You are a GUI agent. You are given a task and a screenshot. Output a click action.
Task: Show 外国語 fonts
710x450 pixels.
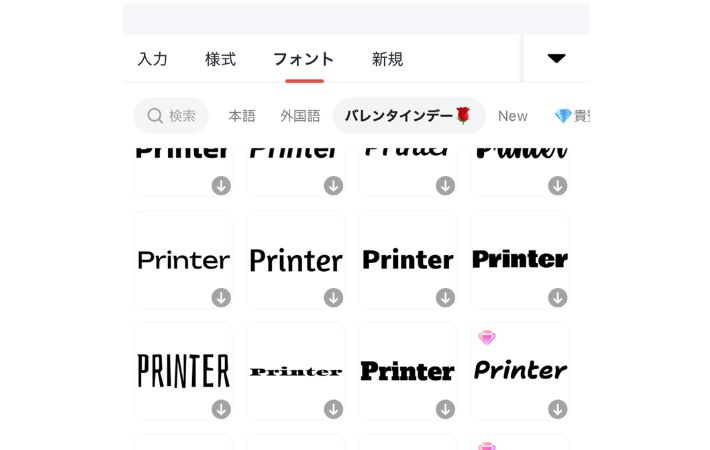300,116
